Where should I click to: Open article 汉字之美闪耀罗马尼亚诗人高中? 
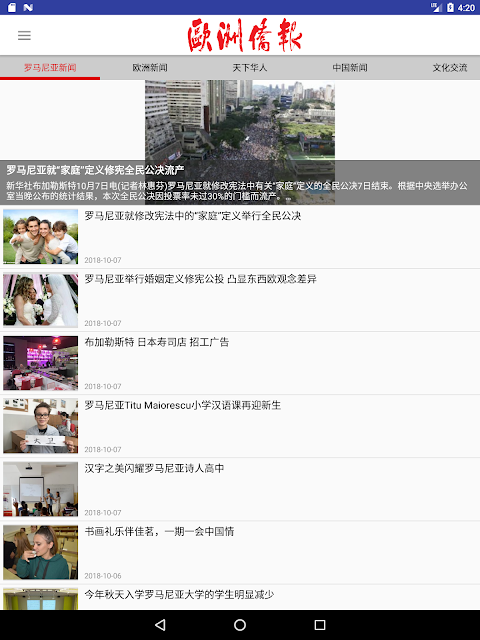240,489
